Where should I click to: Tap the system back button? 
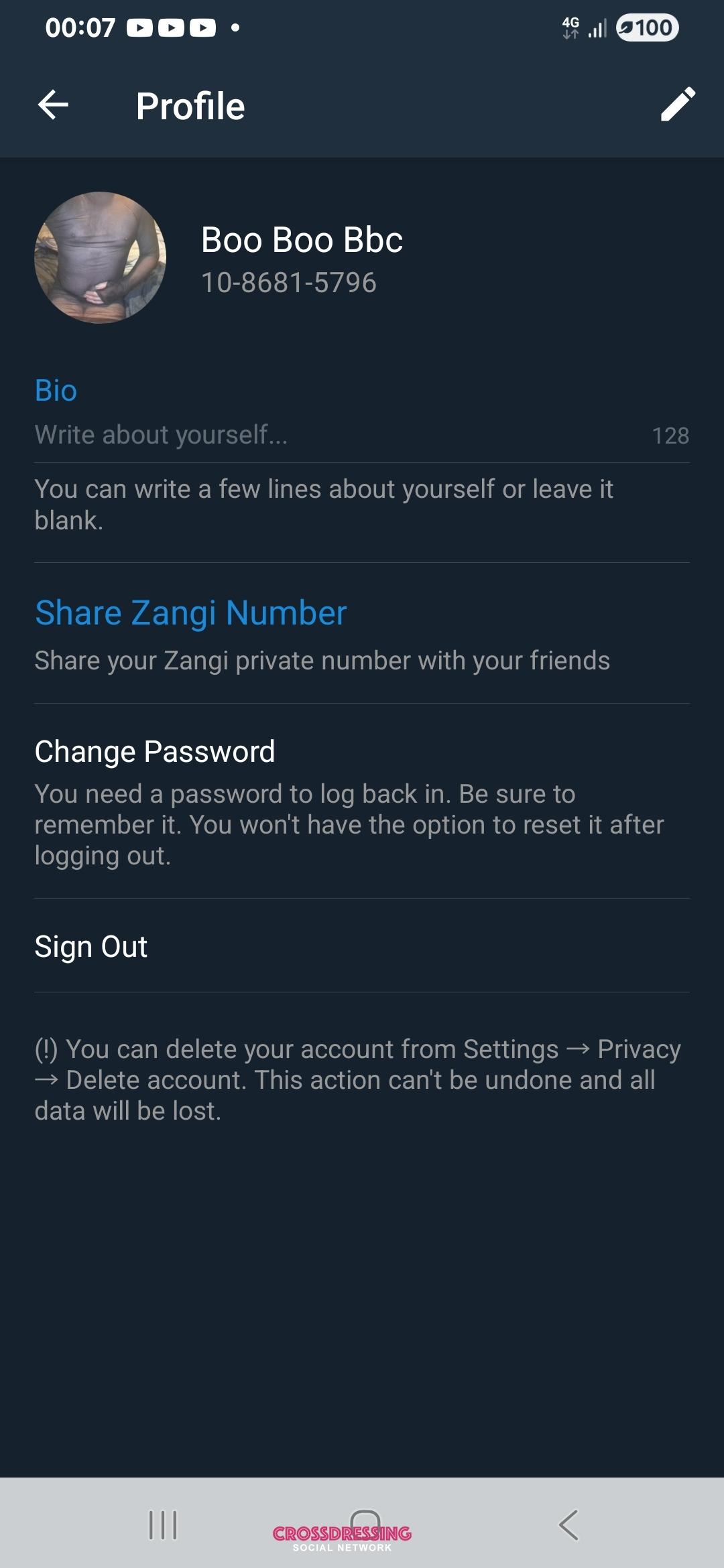(568, 1524)
